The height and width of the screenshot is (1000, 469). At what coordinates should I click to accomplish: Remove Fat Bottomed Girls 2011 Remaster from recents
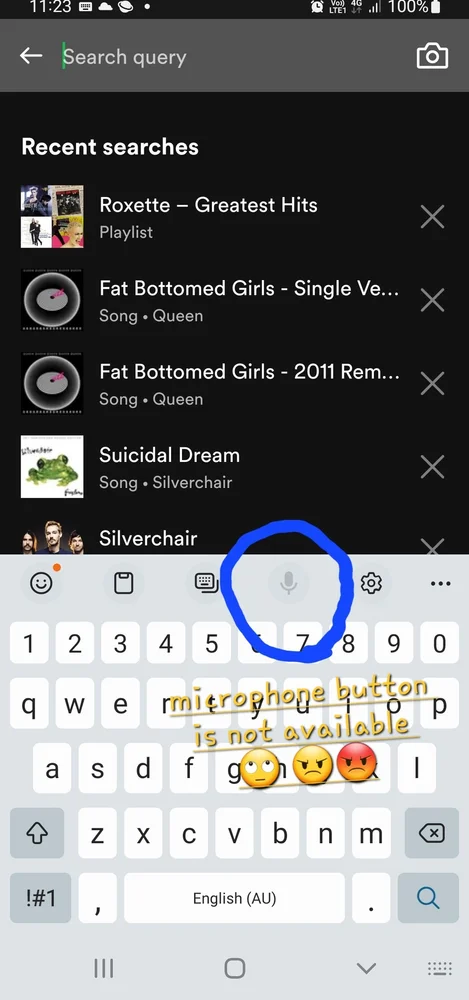tap(433, 384)
